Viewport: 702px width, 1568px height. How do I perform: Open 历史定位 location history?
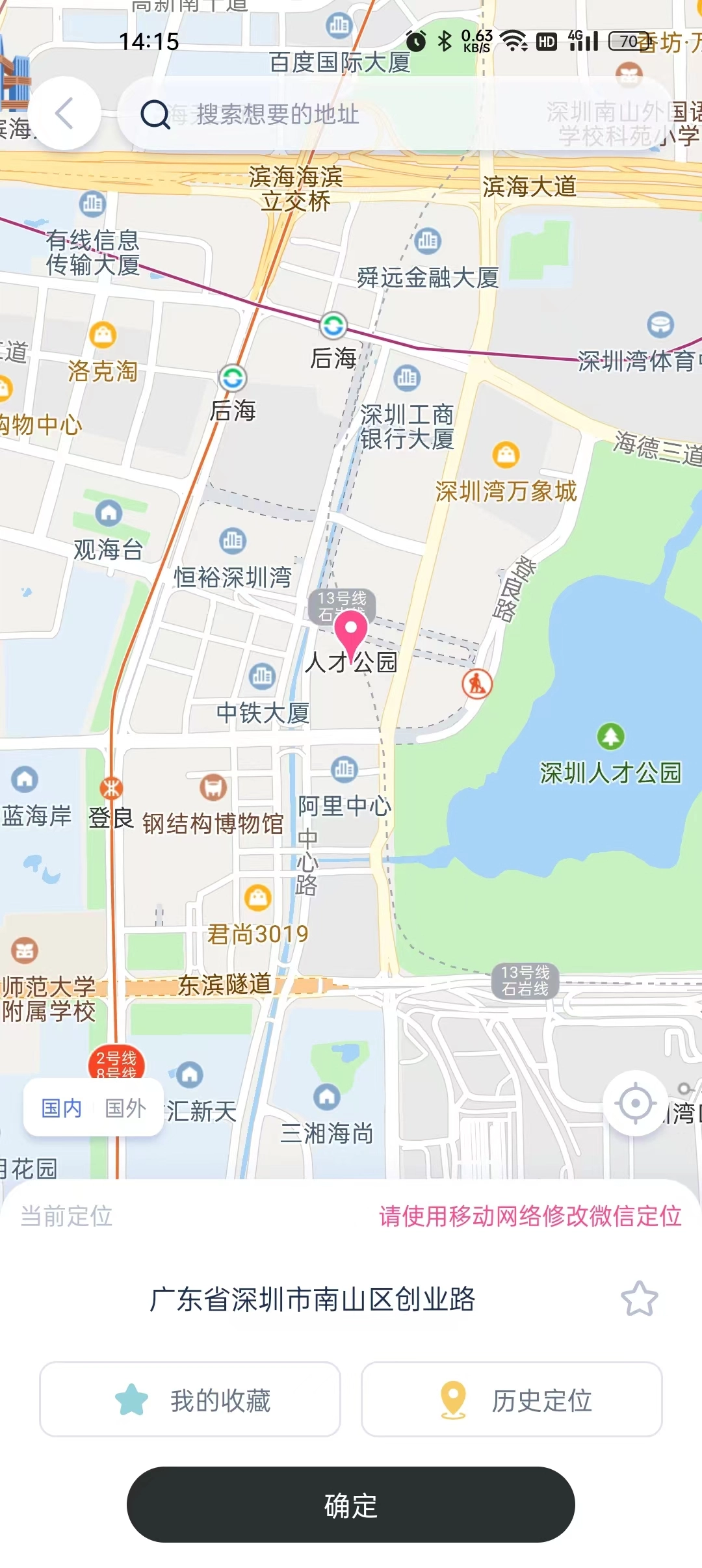click(512, 1400)
